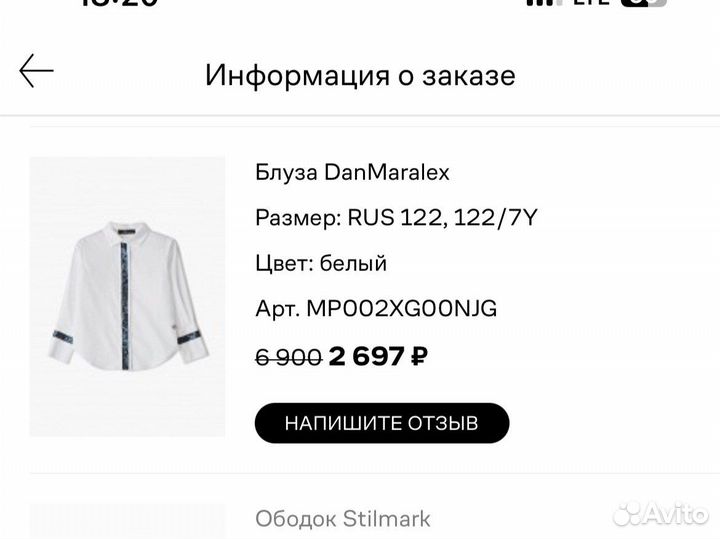Viewport: 720px width, 539px height.
Task: Tap the НАПИШИТЕ ОТЗЫВ button for the blouse
Action: (x=381, y=423)
